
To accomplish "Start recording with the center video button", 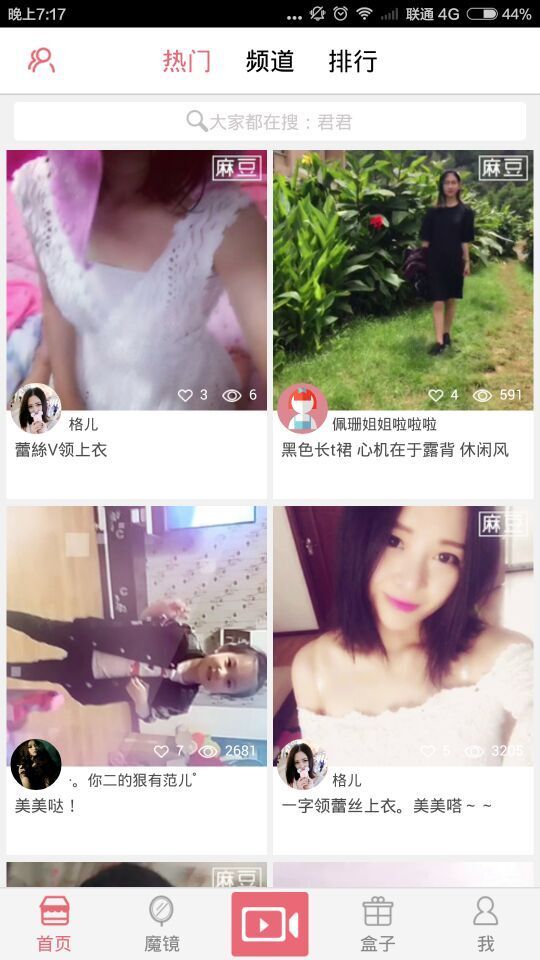I will point(270,924).
